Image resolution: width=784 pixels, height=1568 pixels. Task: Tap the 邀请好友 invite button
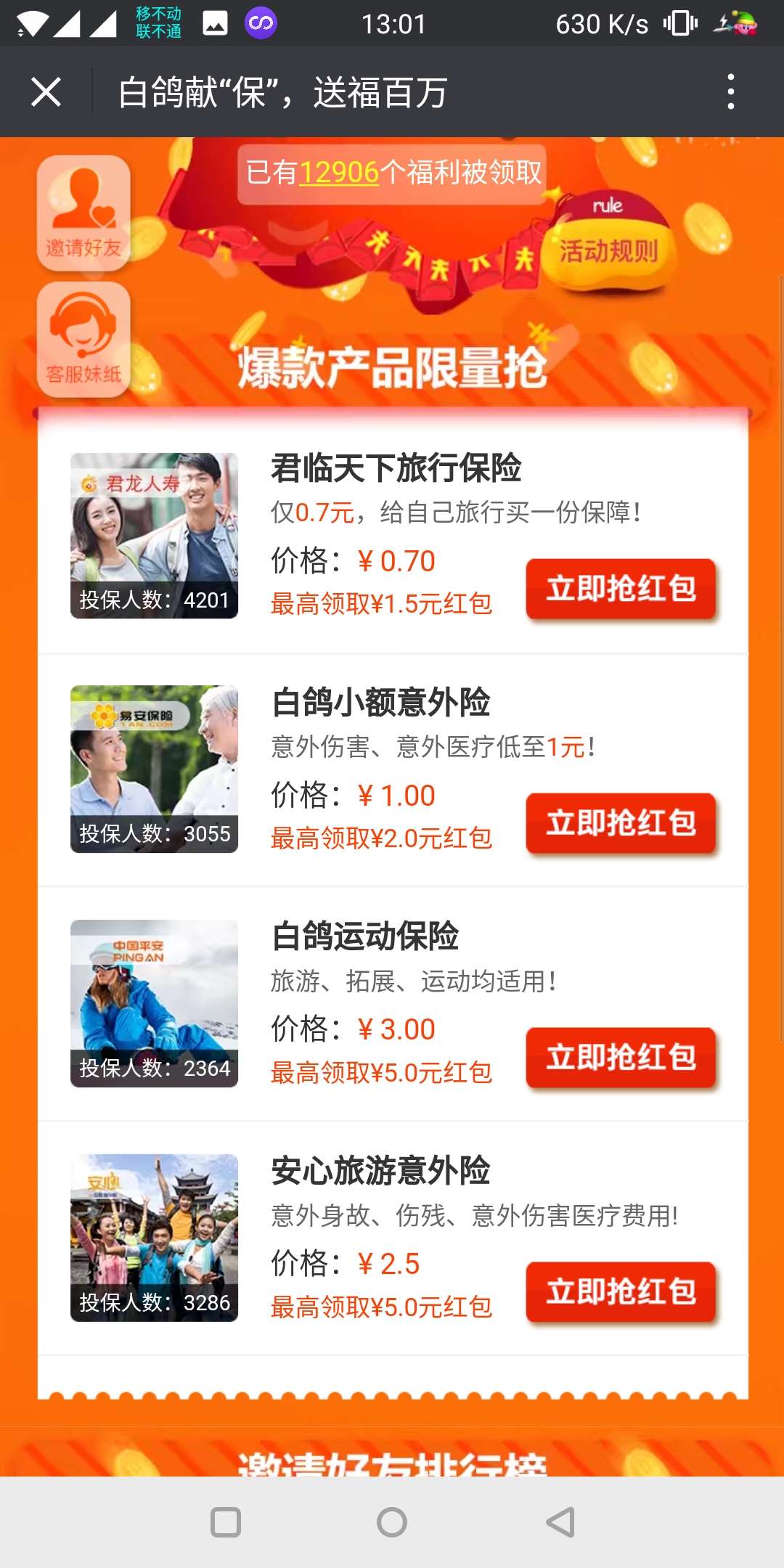(83, 213)
